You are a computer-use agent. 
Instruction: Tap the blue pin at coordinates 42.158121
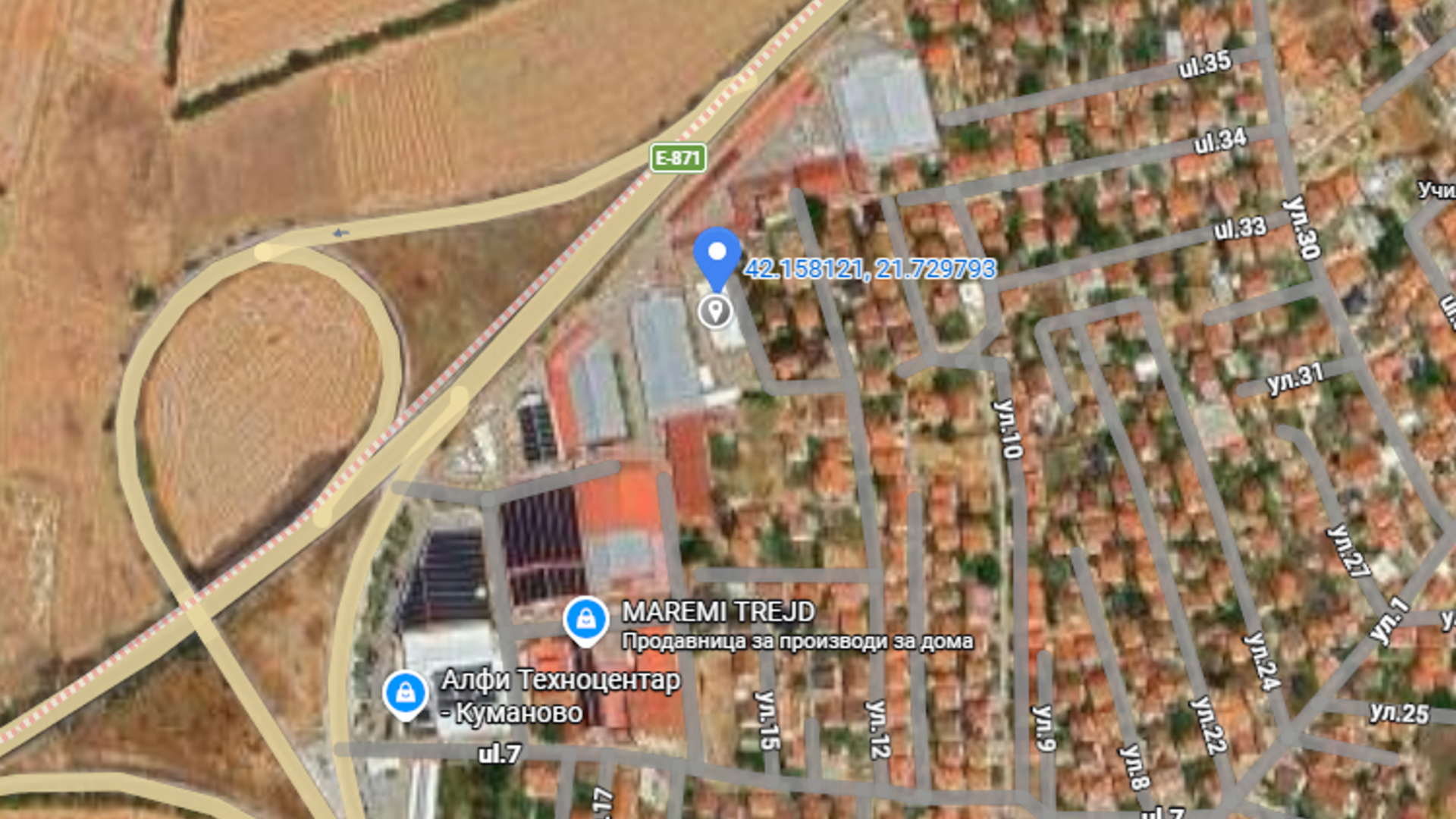[717, 256]
